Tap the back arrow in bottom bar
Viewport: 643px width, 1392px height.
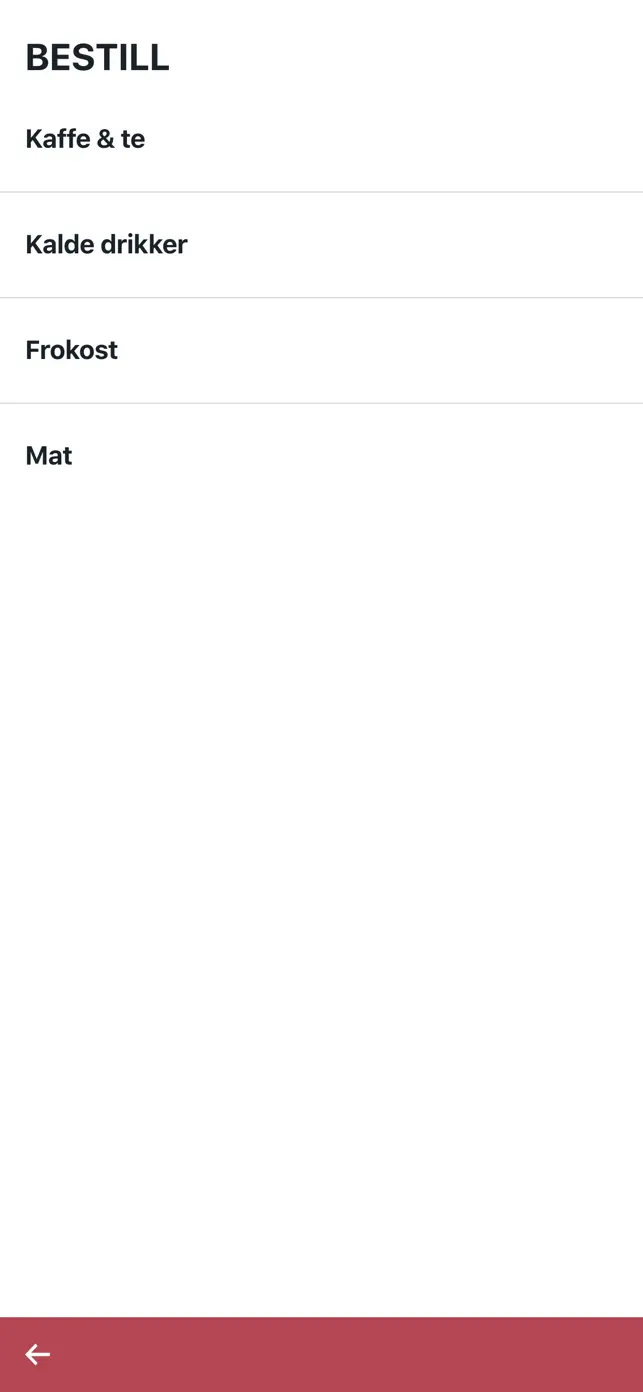coord(38,1354)
